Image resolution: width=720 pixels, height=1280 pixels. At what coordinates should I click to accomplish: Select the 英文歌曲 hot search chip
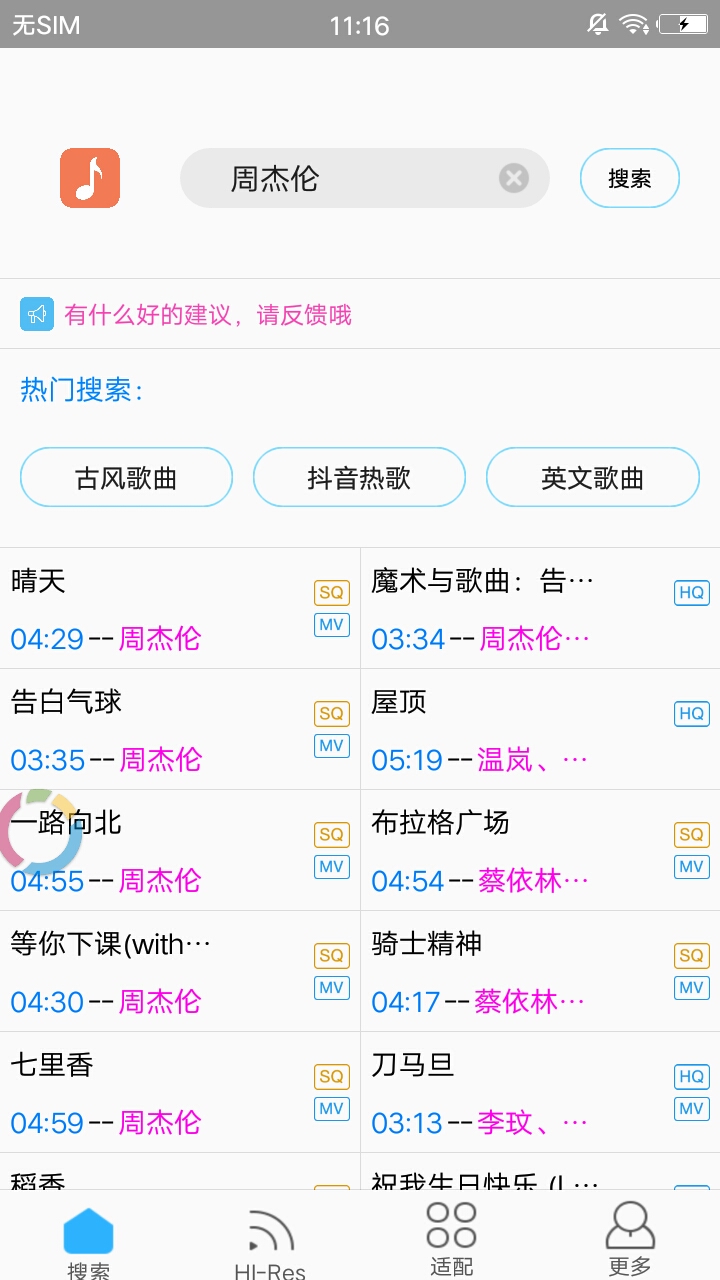(x=592, y=478)
